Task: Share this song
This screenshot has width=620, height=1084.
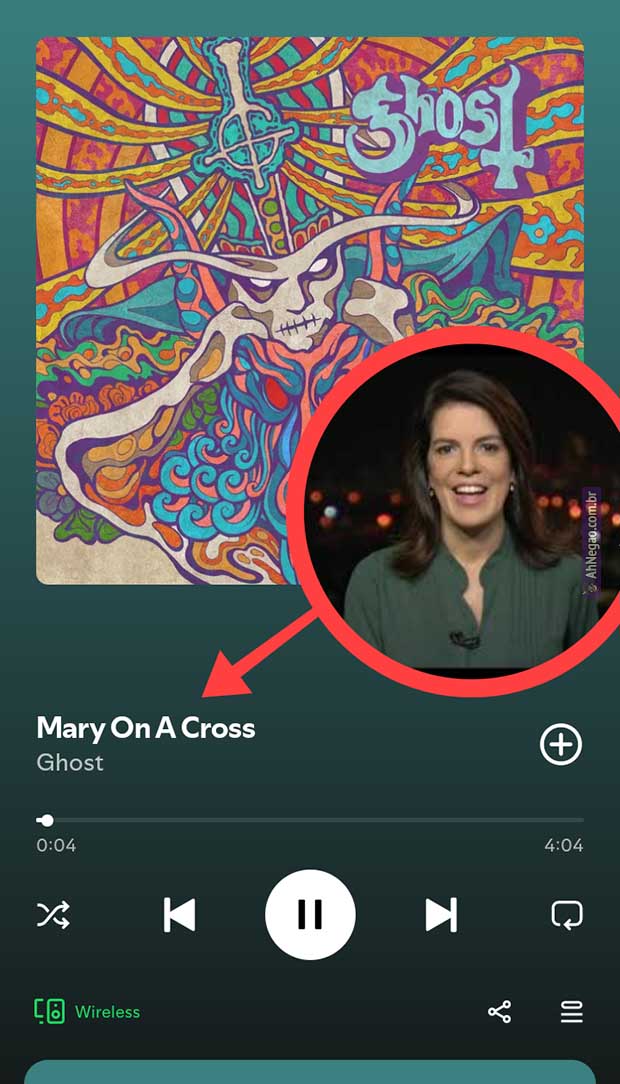Action: click(x=499, y=1012)
